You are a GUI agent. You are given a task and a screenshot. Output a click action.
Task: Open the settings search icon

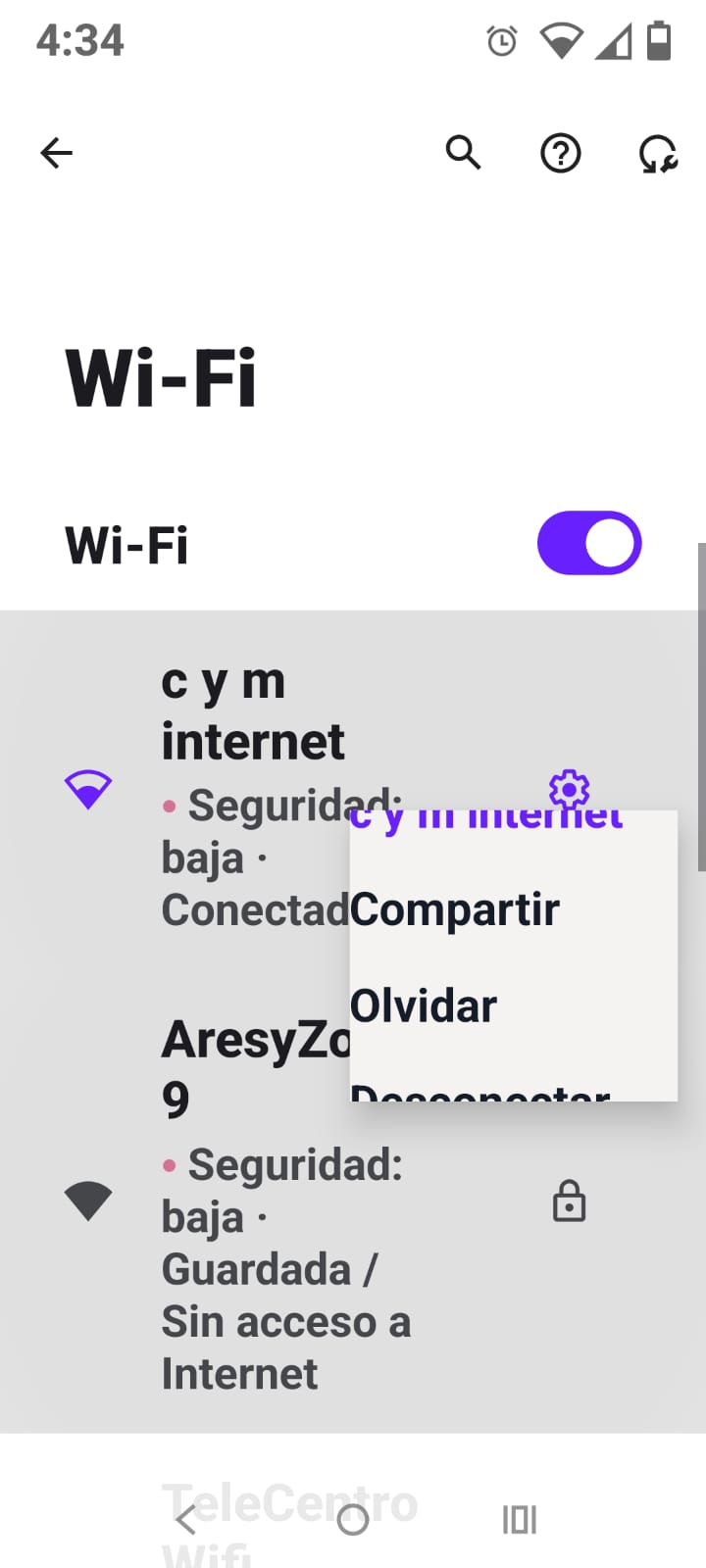tap(463, 153)
